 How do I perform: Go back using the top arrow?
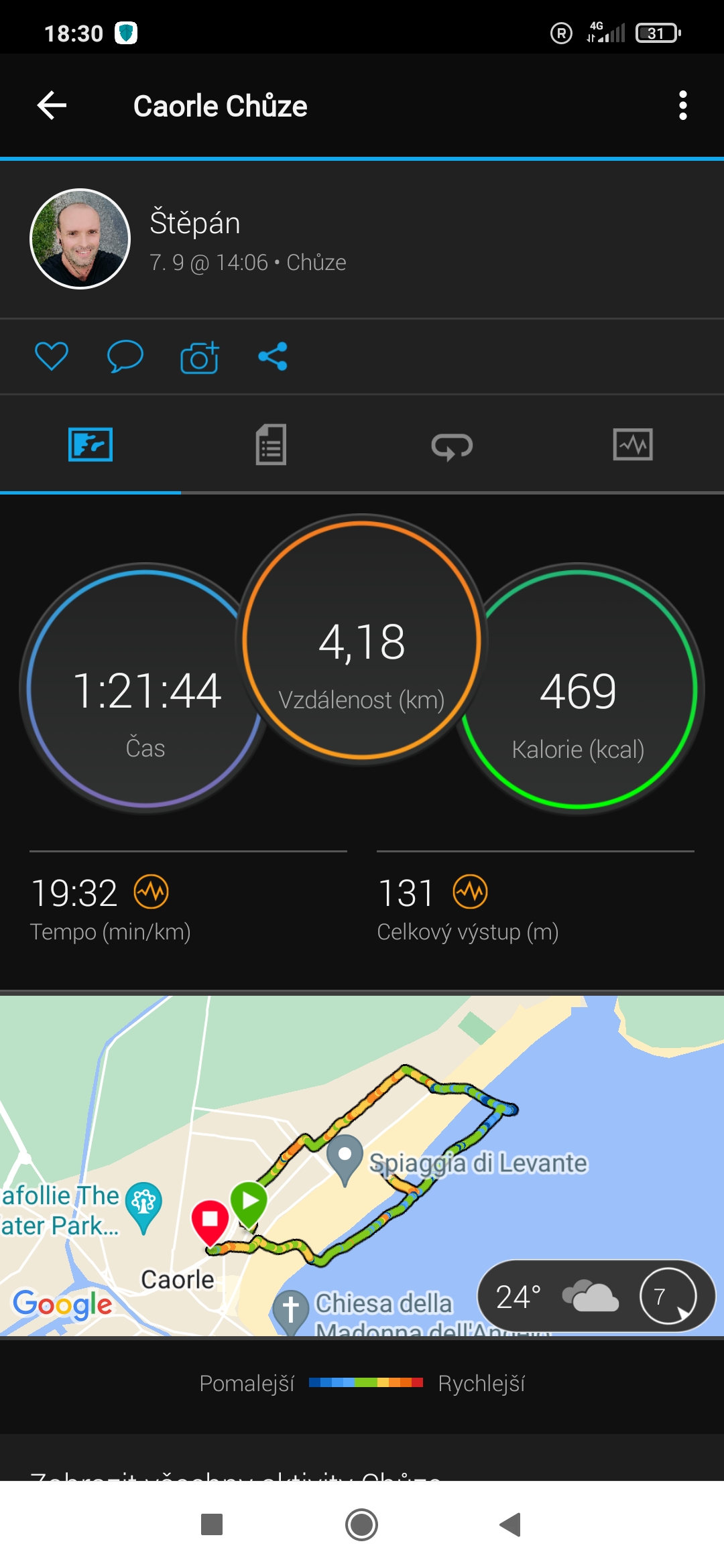point(52,106)
